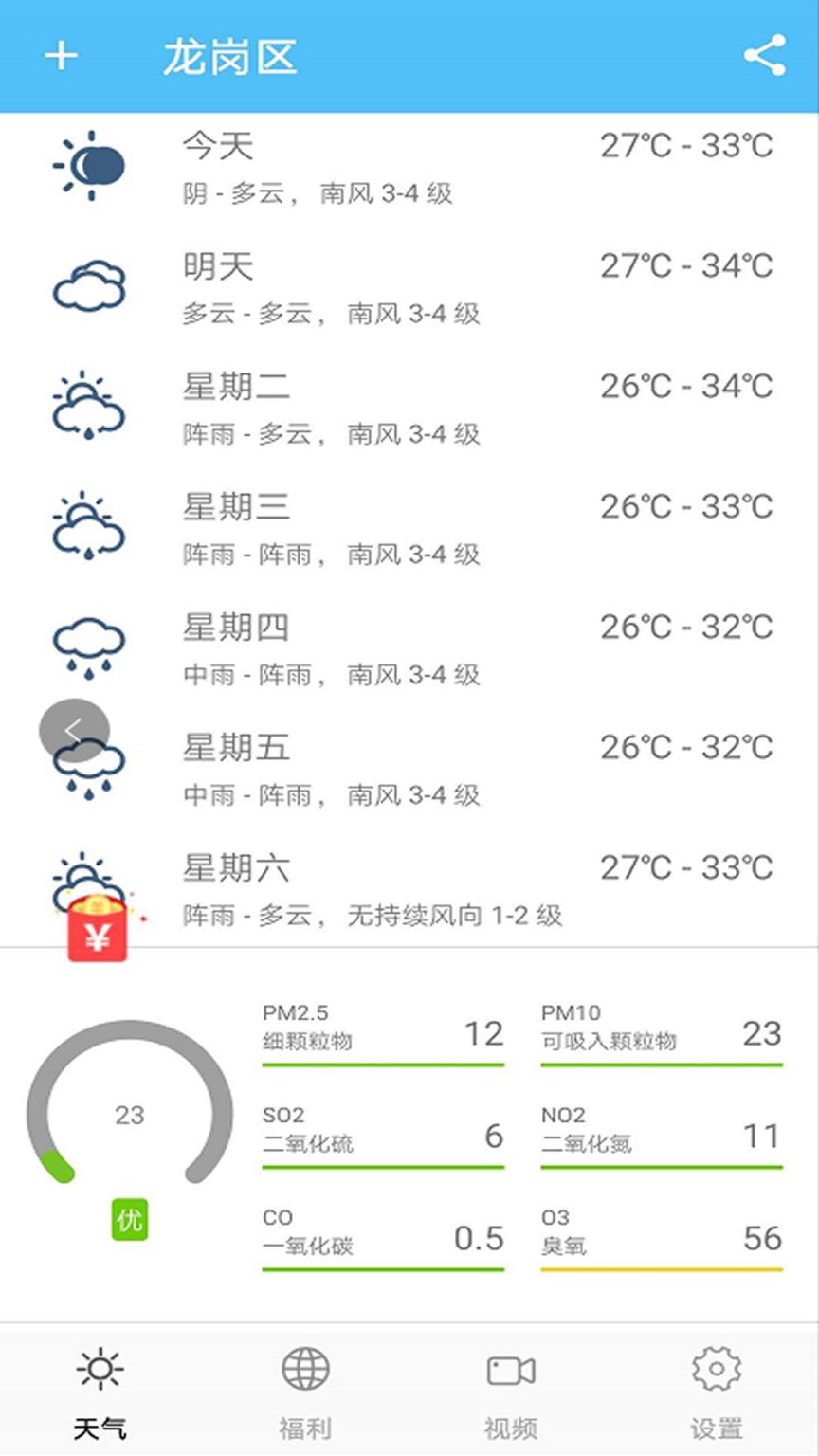Collapse the panel using the left chevron circle
Screen dimensions: 819x1456
point(75,730)
